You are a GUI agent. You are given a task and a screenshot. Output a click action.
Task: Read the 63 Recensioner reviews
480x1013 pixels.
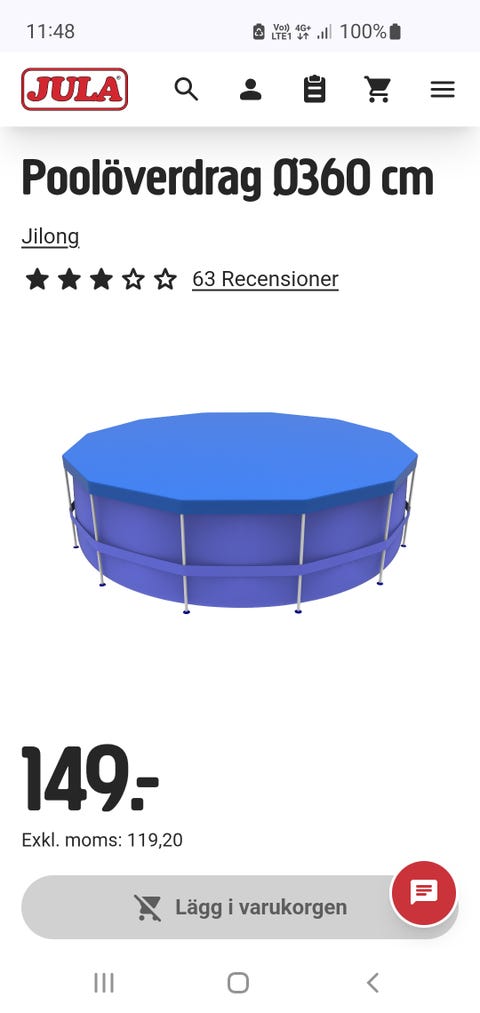click(265, 279)
